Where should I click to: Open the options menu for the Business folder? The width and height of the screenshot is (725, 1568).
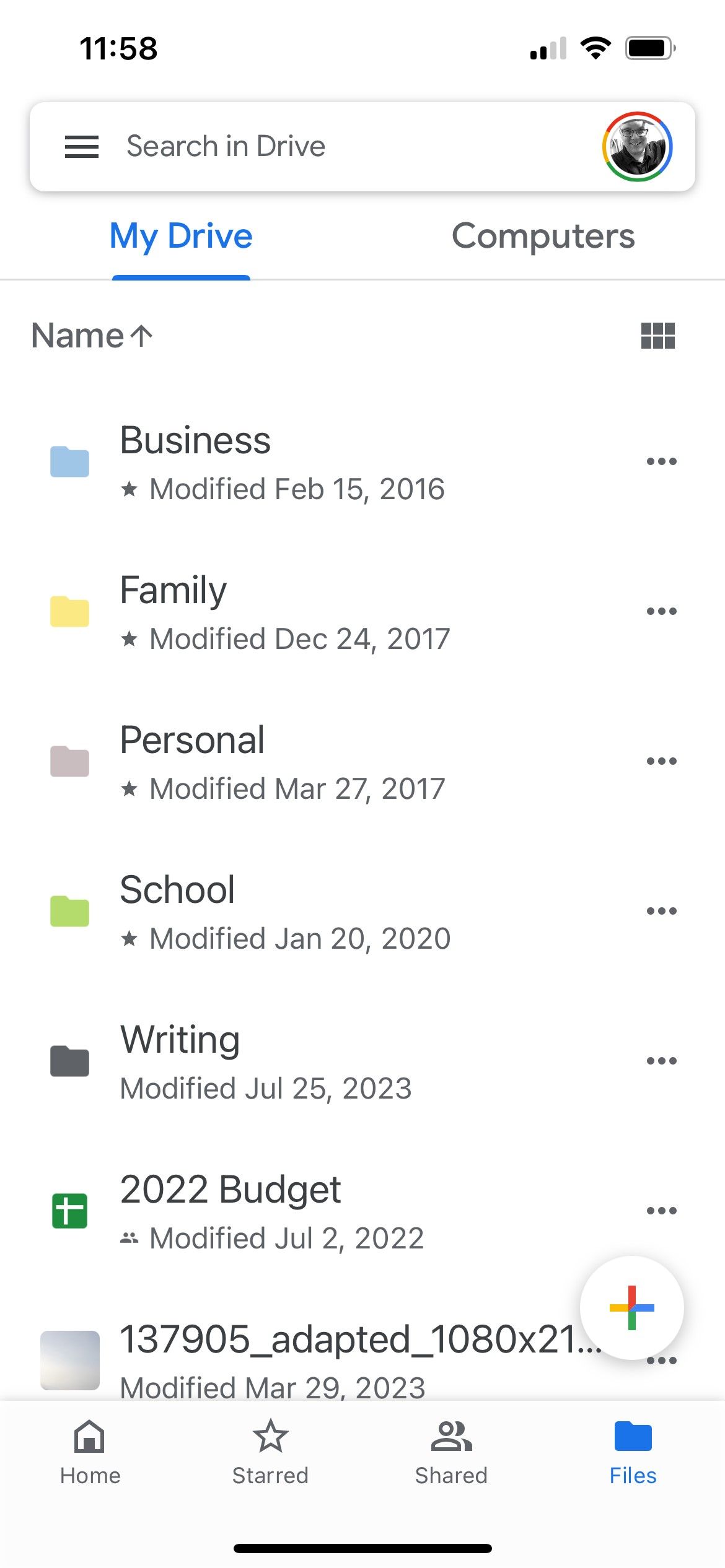point(661,461)
